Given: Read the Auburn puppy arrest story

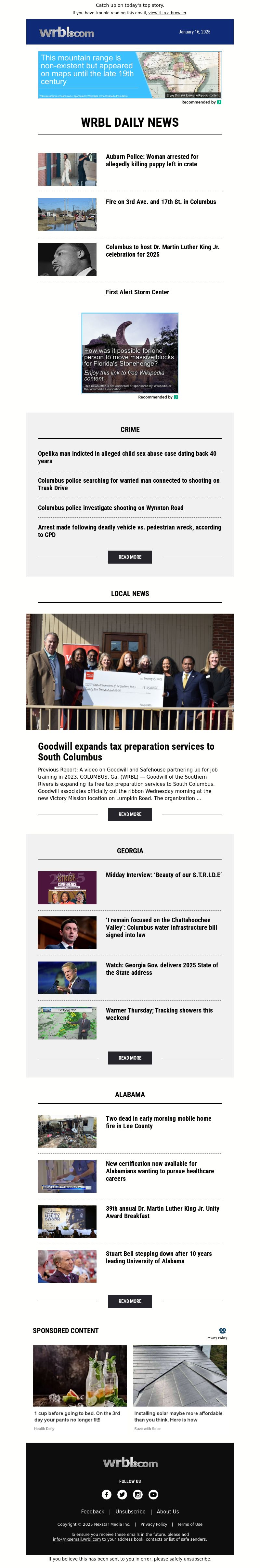Looking at the screenshot, I should 152,161.
